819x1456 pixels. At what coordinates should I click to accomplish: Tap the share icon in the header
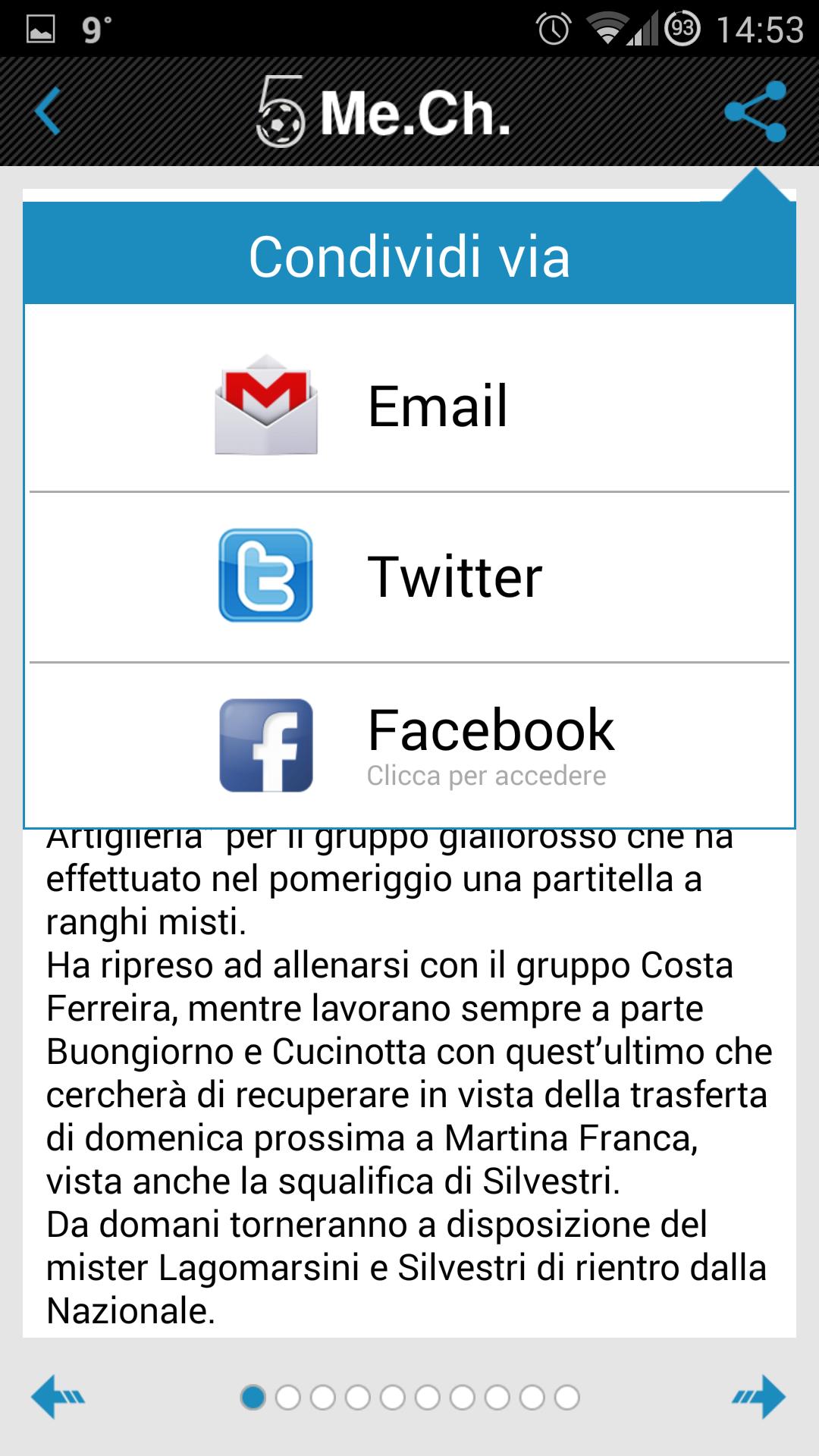(x=755, y=111)
